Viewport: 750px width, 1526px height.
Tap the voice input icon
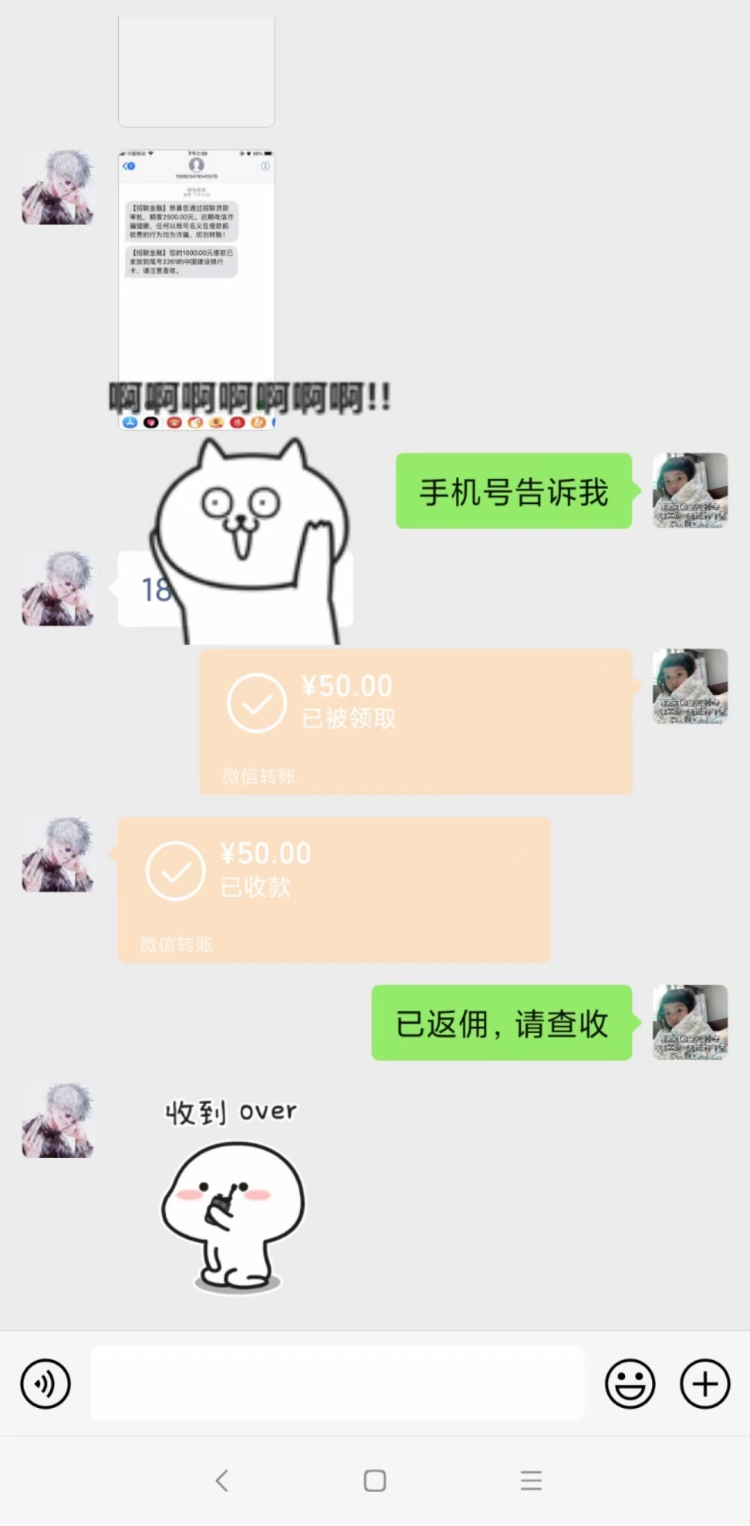pyautogui.click(x=46, y=1384)
